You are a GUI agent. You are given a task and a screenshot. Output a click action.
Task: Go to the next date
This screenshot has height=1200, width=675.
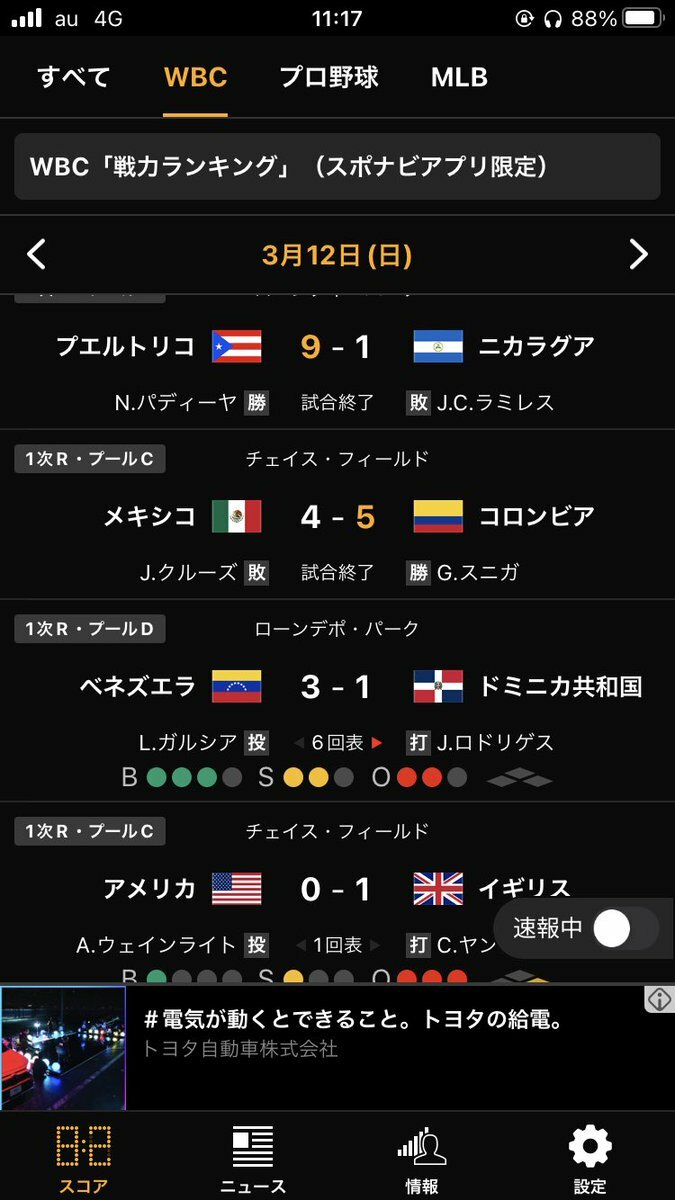(638, 255)
